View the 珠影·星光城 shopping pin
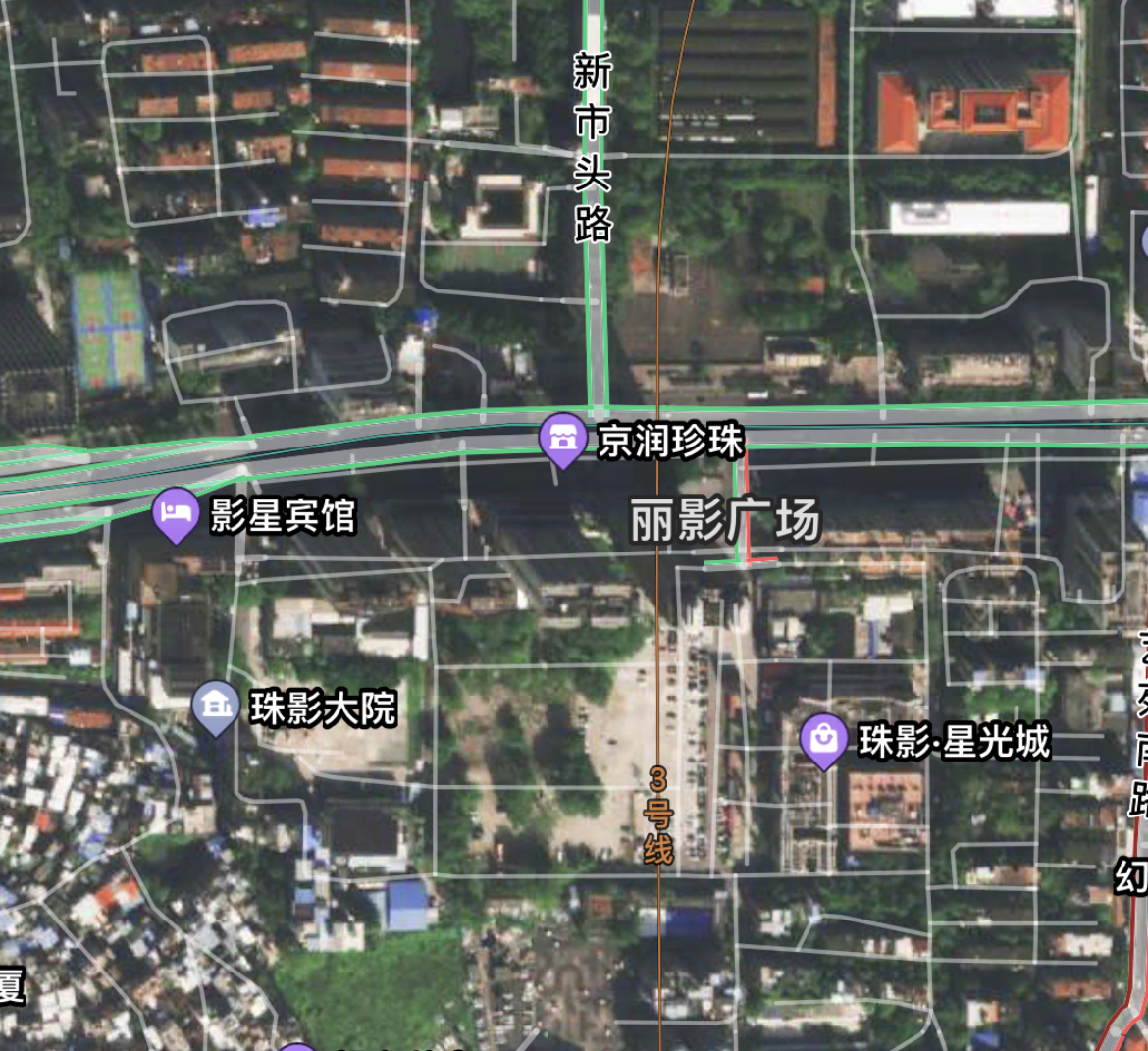 click(x=824, y=739)
